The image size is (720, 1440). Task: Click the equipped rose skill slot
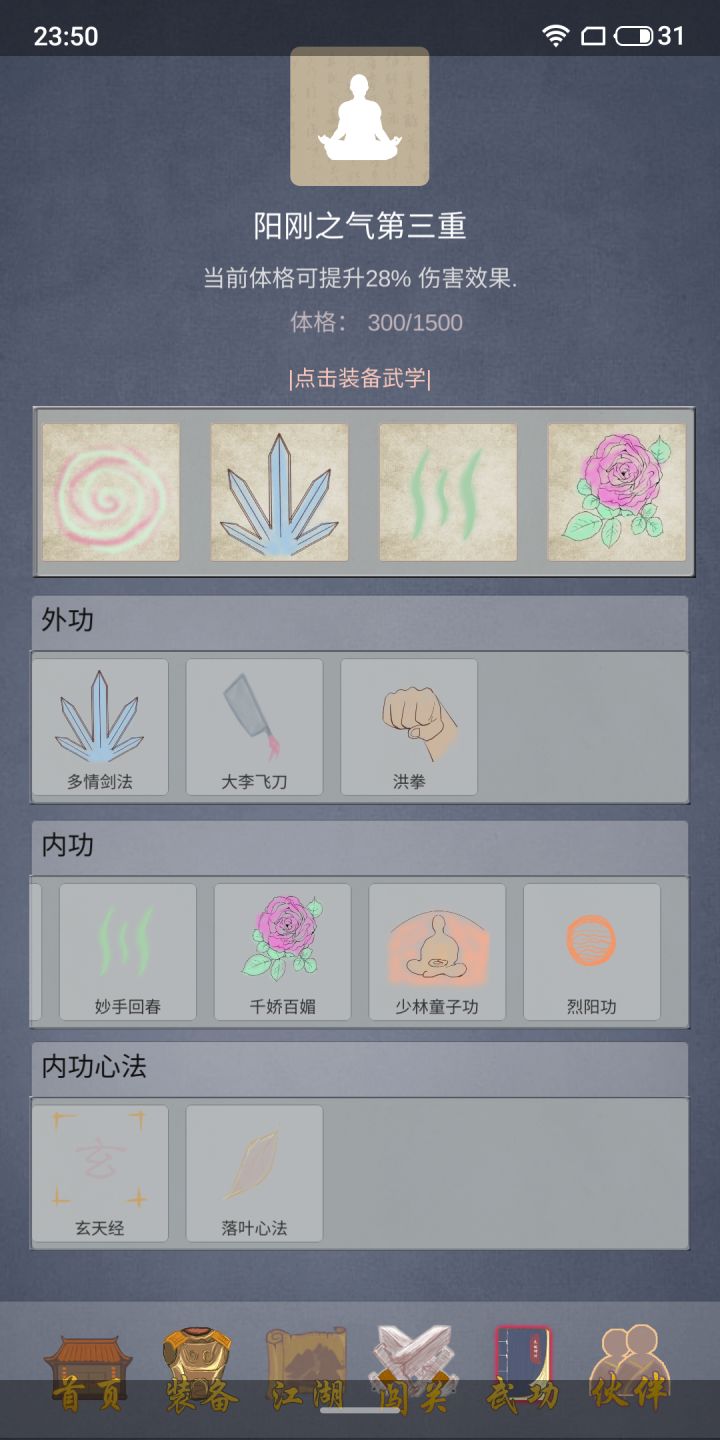click(x=616, y=490)
